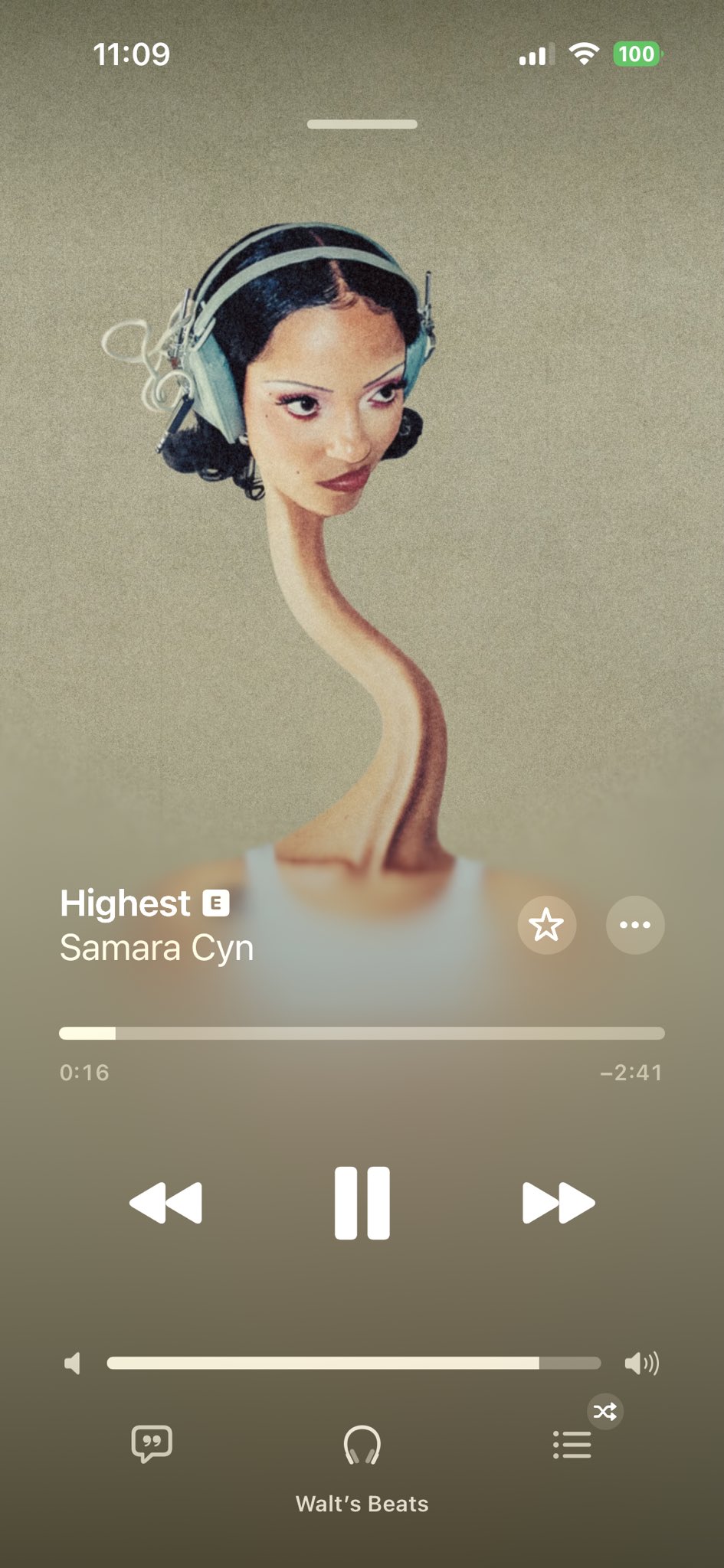
Task: Show the song lyrics
Action: [x=152, y=1444]
